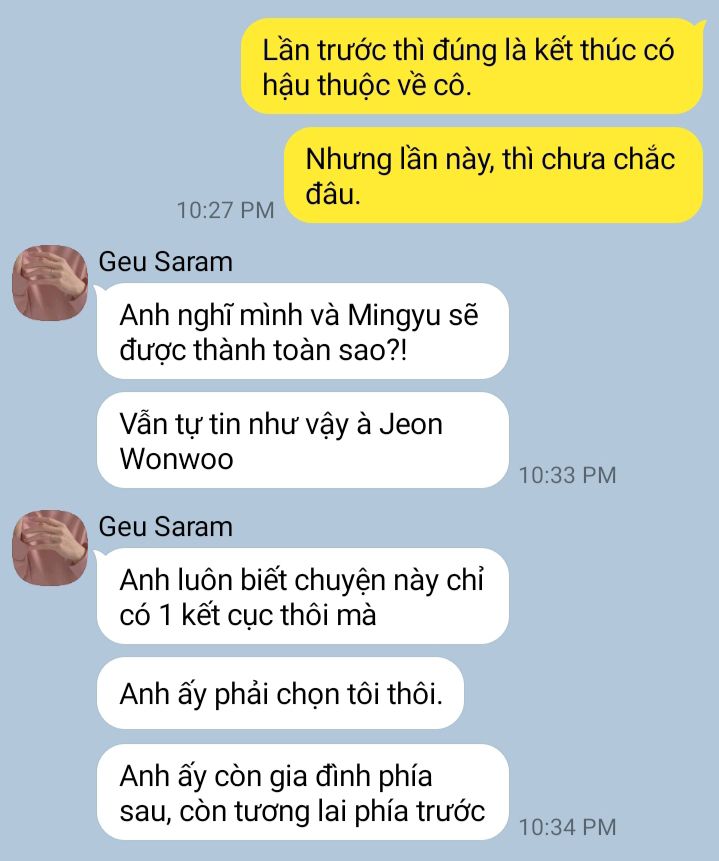Image resolution: width=719 pixels, height=861 pixels.
Task: Open Geu Saram's avatar beside 'Anh nghĩ mình' message
Action: pos(49,283)
